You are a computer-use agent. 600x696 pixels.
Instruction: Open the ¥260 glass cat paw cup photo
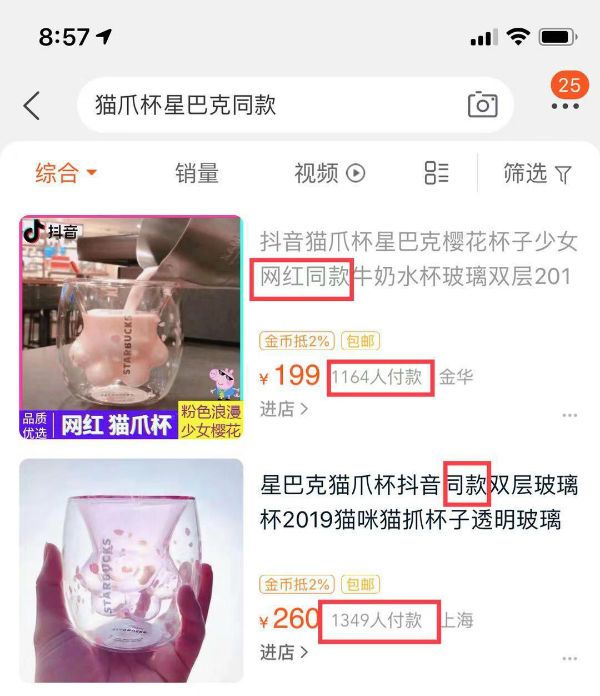pos(131,570)
